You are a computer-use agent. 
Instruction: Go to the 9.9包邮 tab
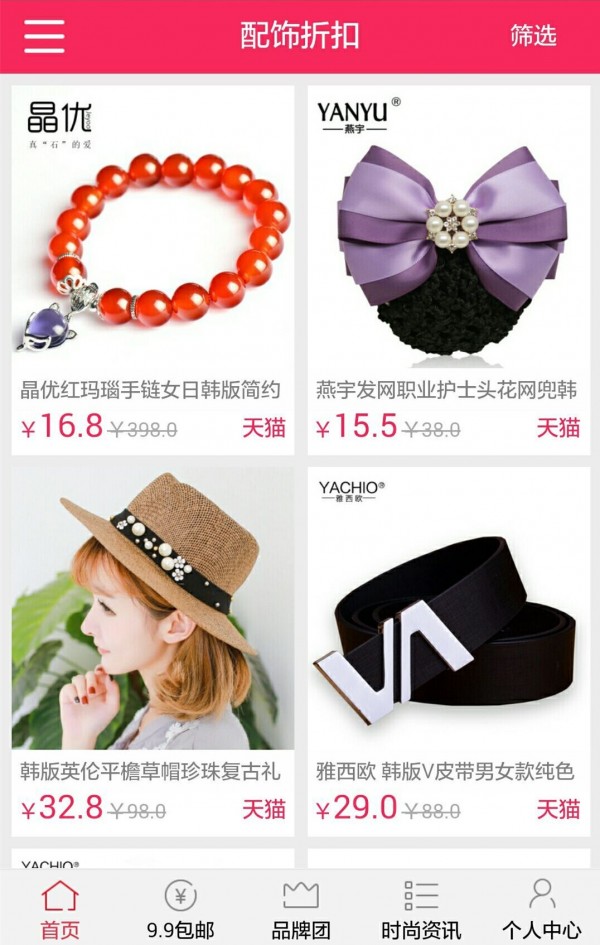180,908
